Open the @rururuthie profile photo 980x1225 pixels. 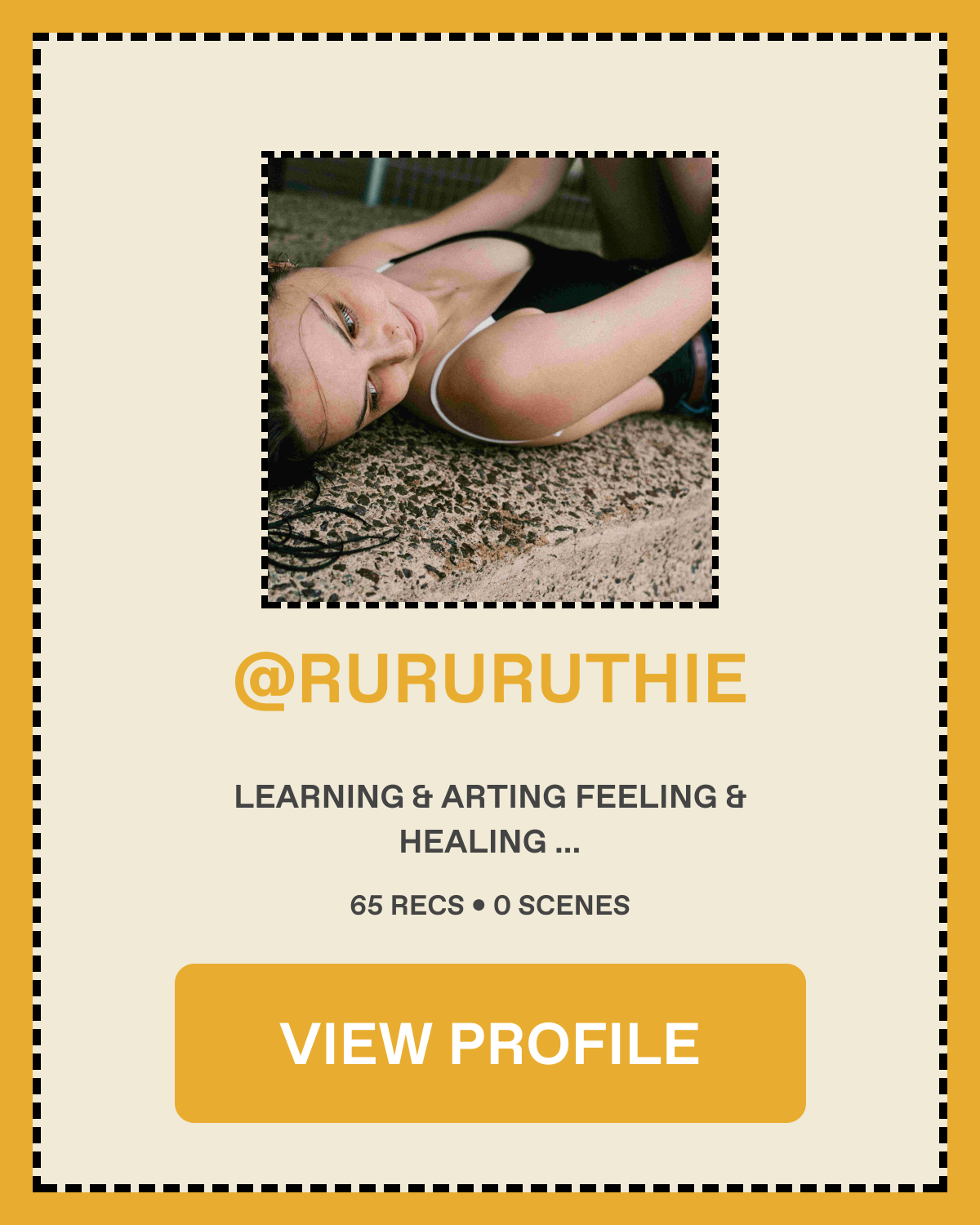pos(490,380)
